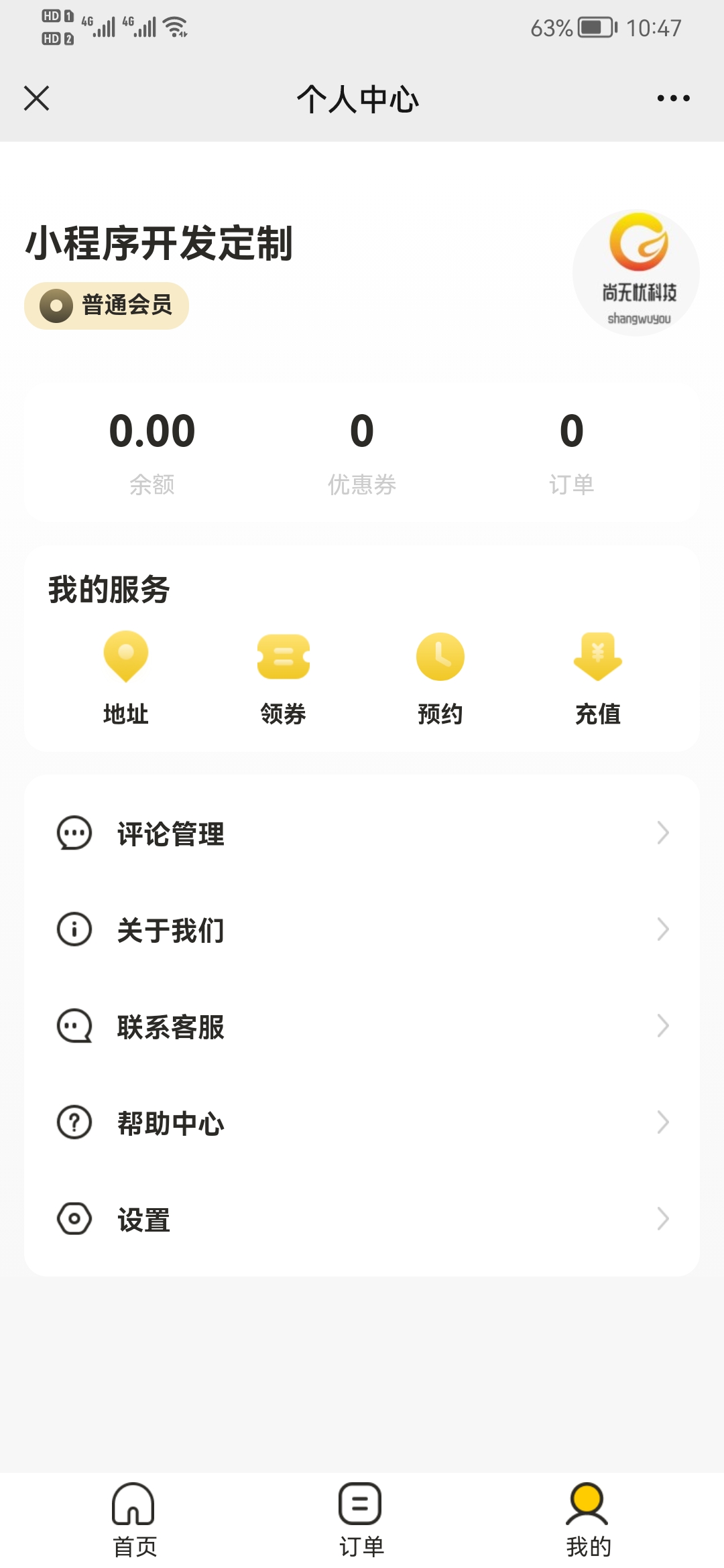Open 设置 settings row
The width and height of the screenshot is (724, 1568).
coord(362,1220)
